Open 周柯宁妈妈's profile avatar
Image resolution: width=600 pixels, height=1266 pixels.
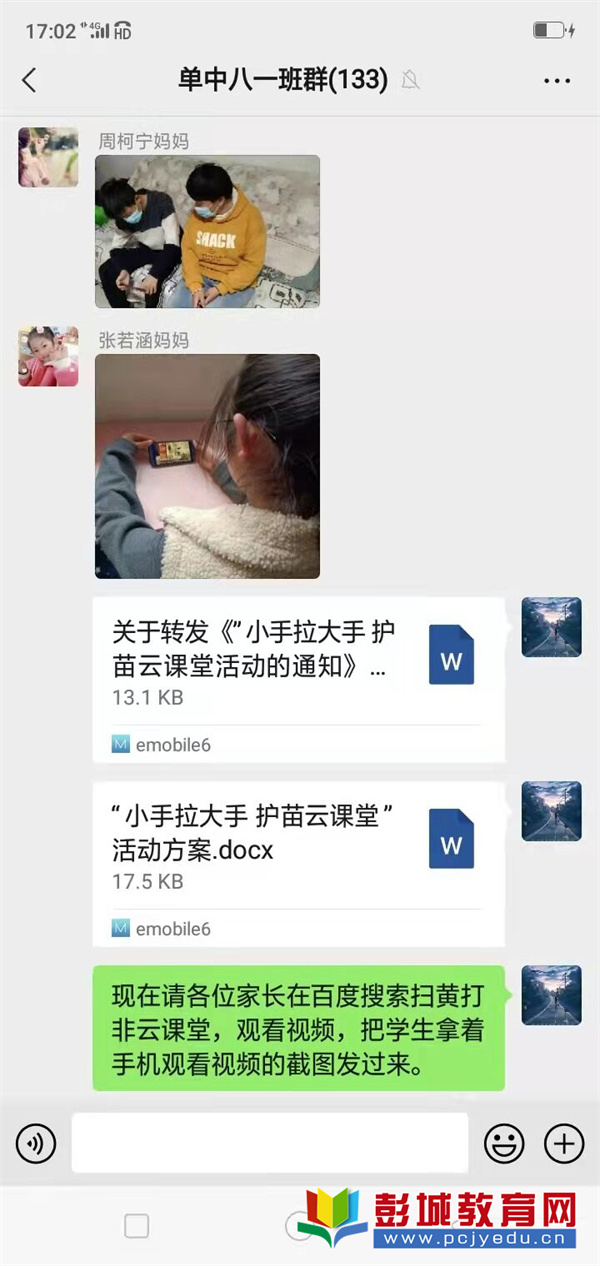click(48, 157)
